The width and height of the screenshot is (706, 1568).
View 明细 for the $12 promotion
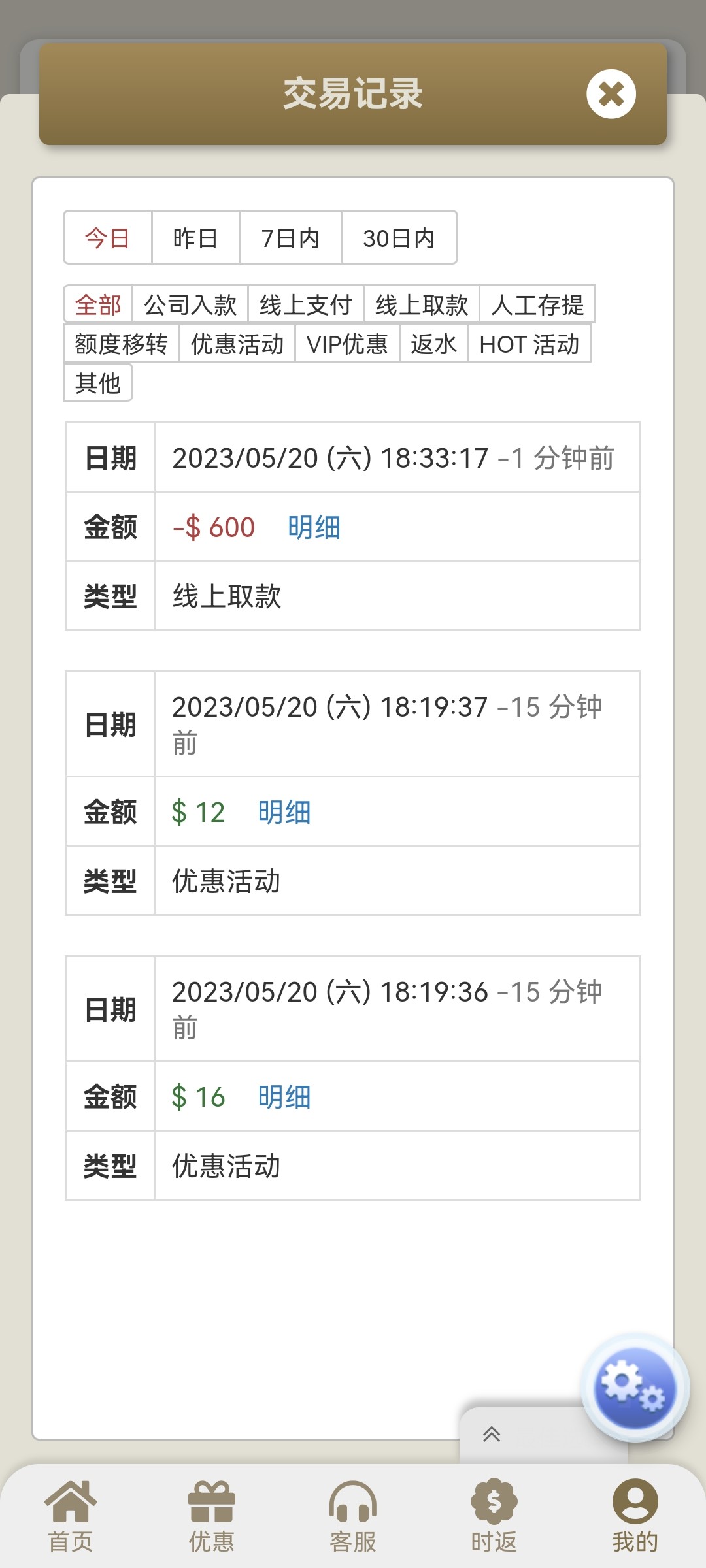(284, 812)
